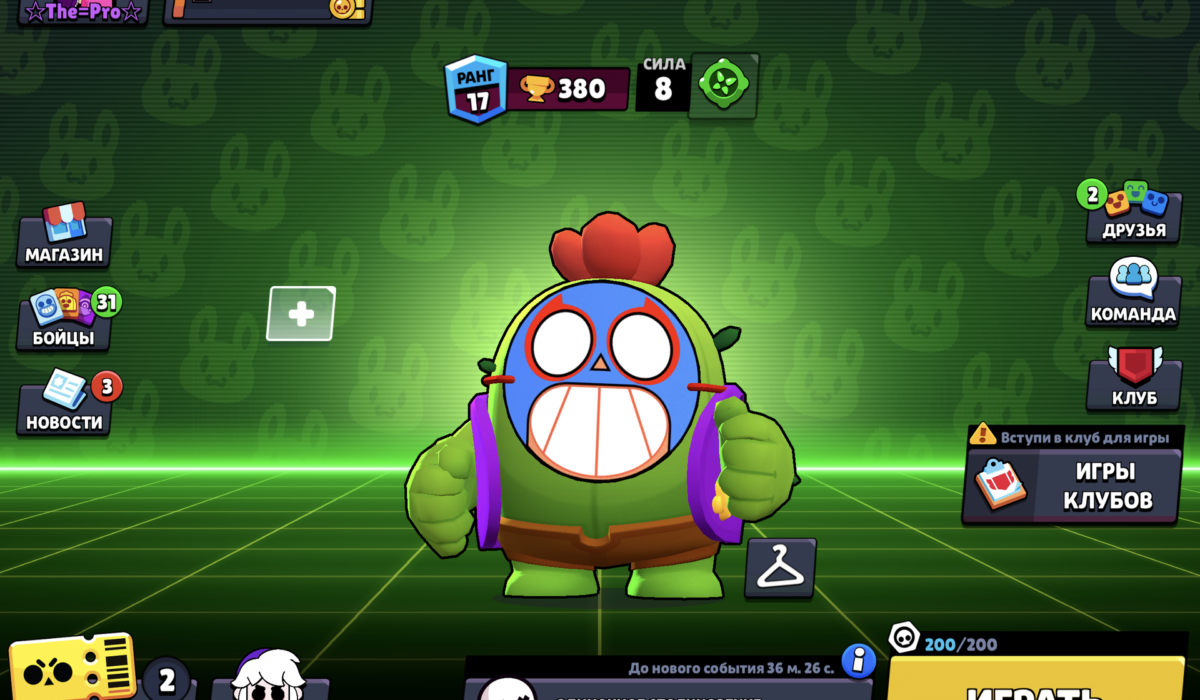This screenshot has width=1200, height=700.
Task: Open the Клуб club page
Action: click(x=1133, y=381)
